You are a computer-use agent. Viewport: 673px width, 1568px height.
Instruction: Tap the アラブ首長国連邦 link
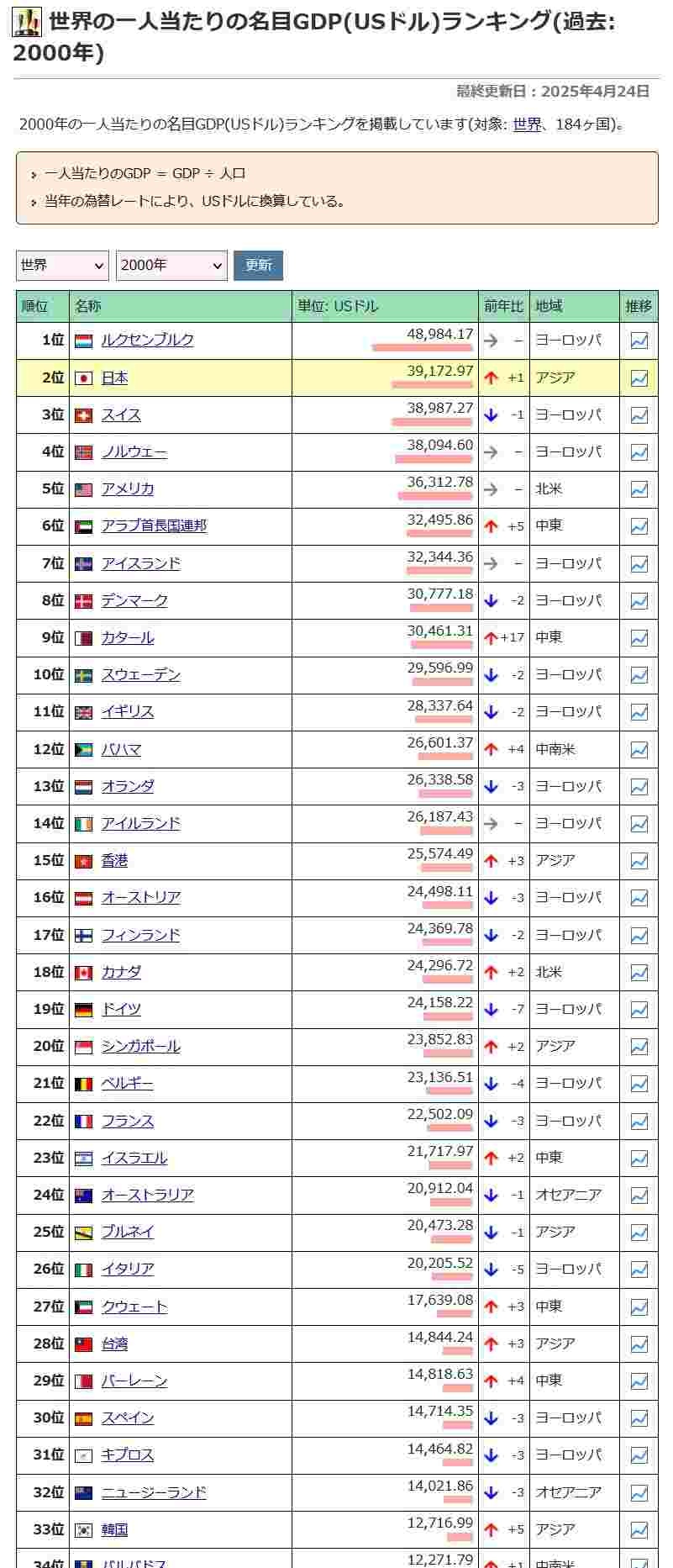point(154,526)
